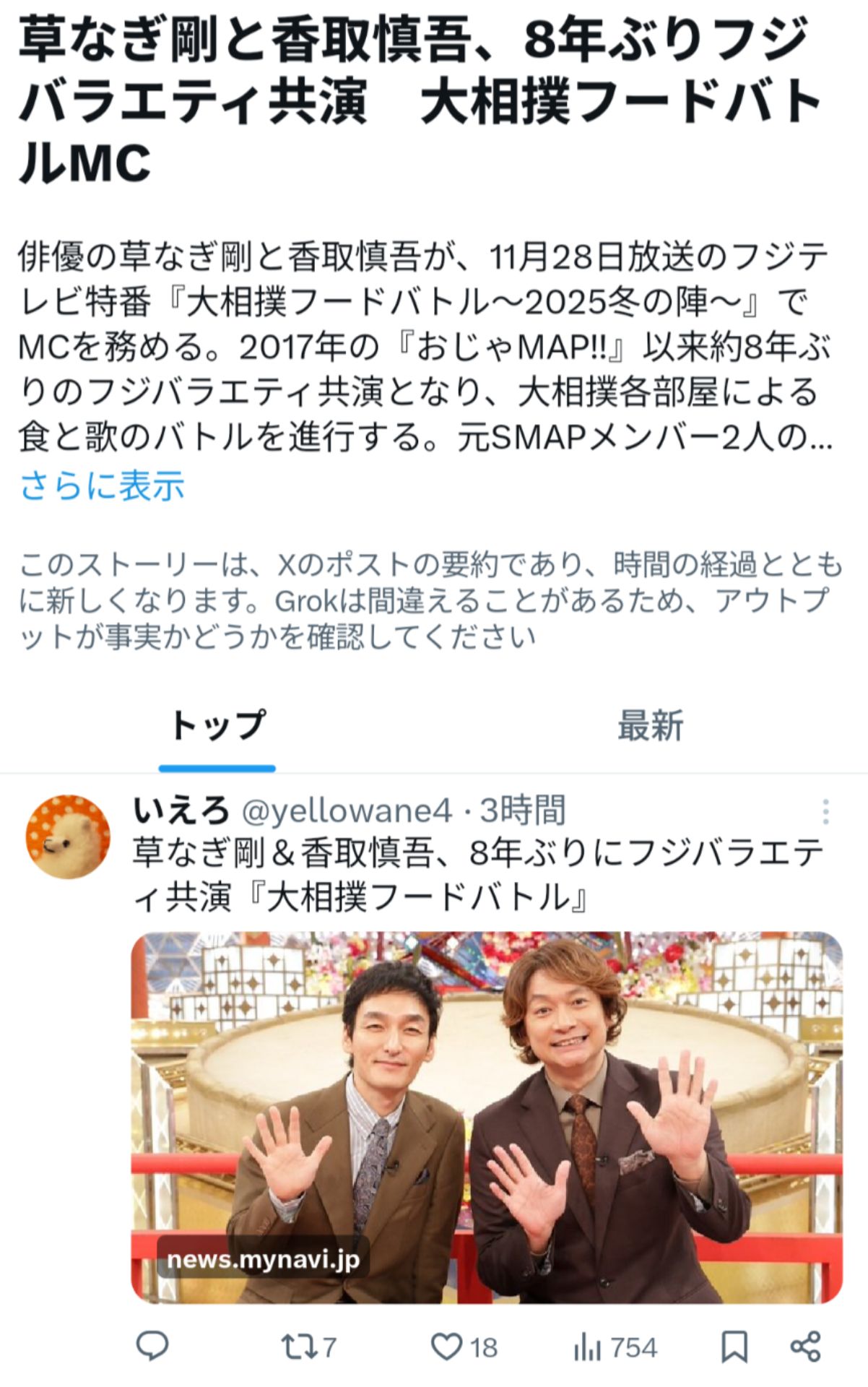Open いえろ's profile avatar
This screenshot has height=1387, width=868.
pyautogui.click(x=68, y=837)
